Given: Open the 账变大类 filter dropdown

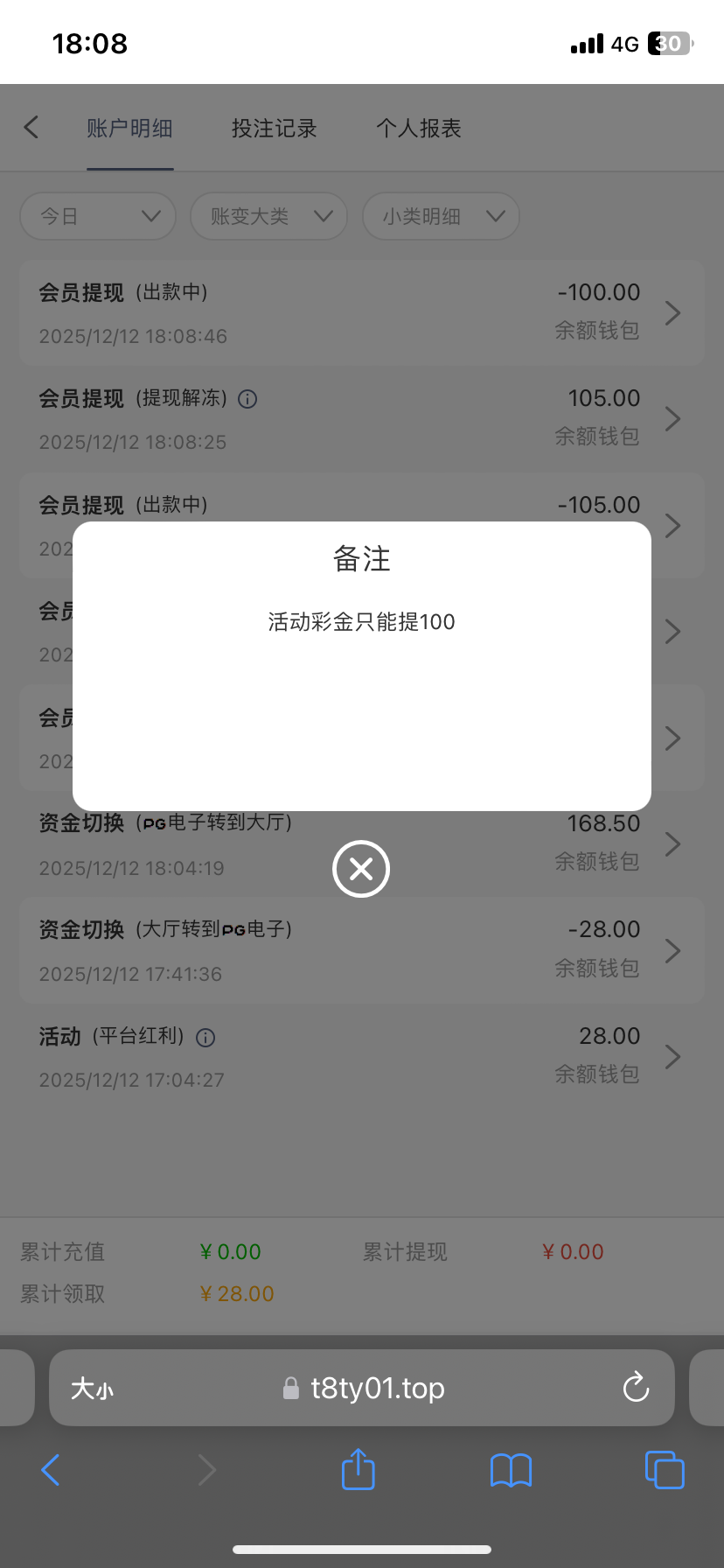Looking at the screenshot, I should click(269, 216).
